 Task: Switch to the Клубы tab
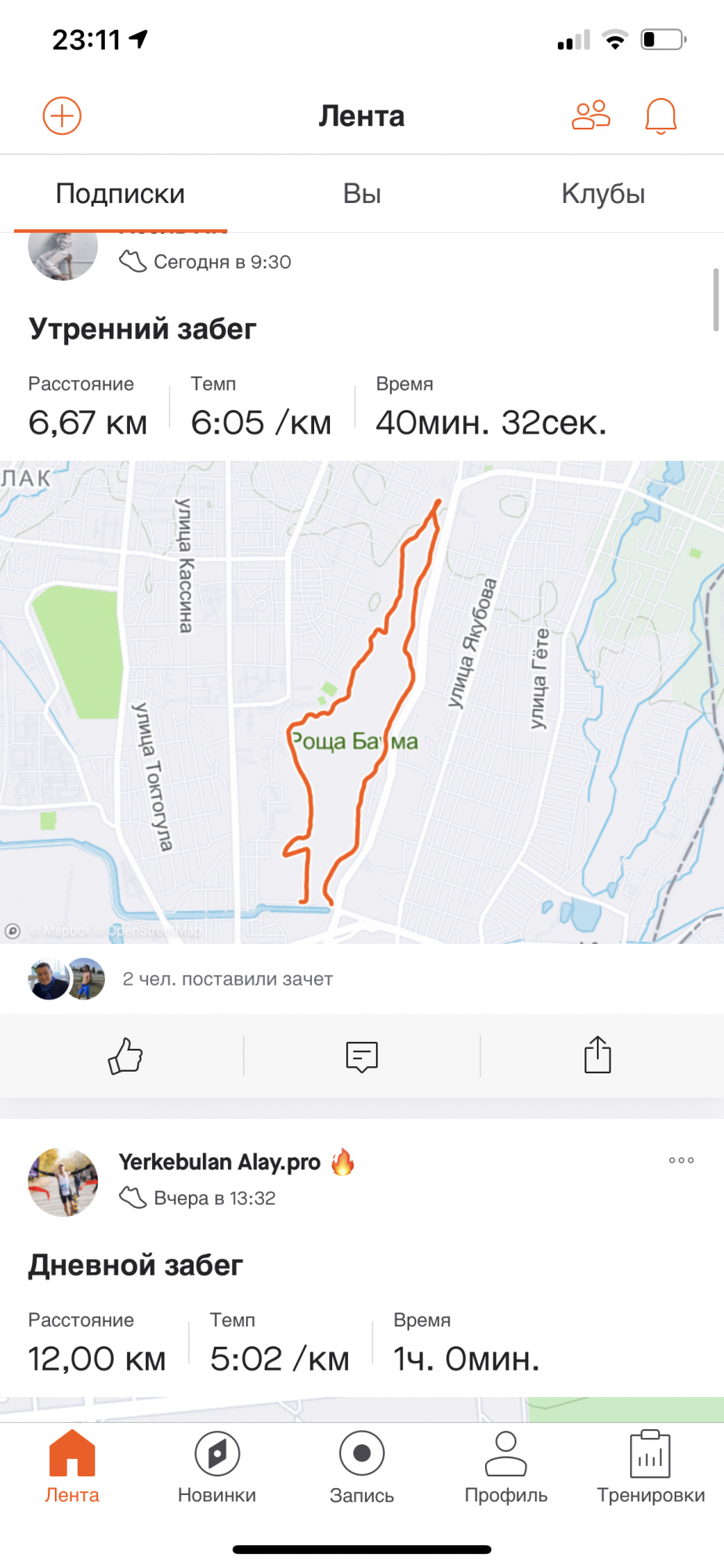tap(603, 194)
